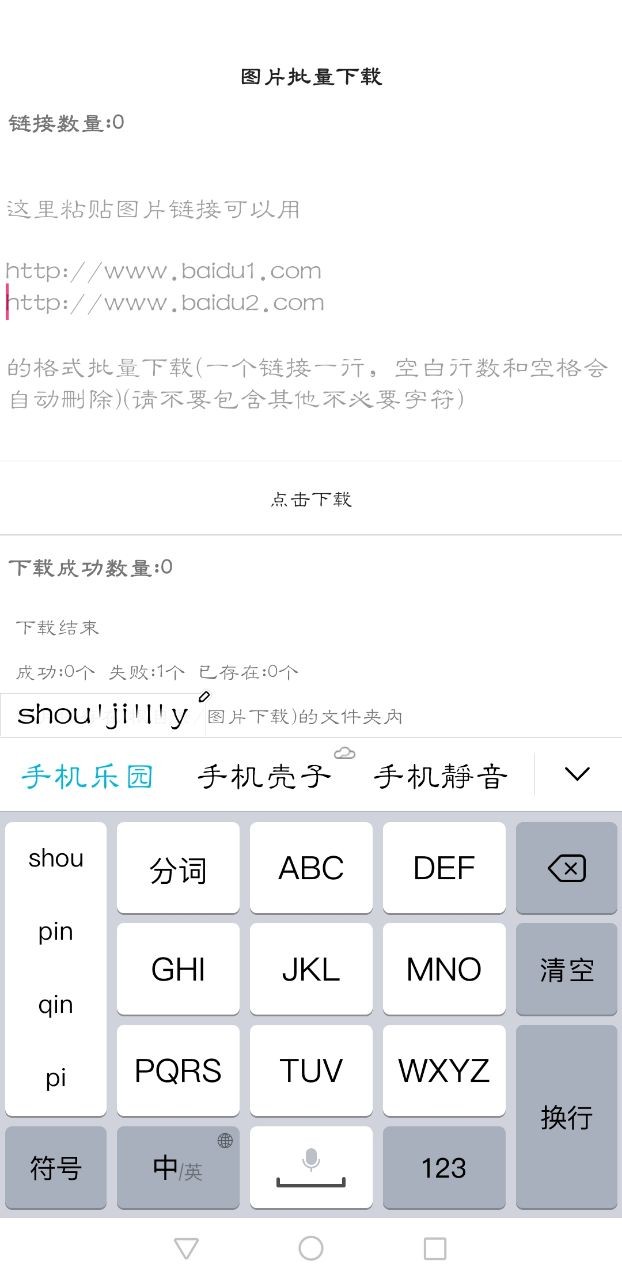622x1279 pixels.
Task: Select candidate word 手机乐园
Action: (x=88, y=776)
